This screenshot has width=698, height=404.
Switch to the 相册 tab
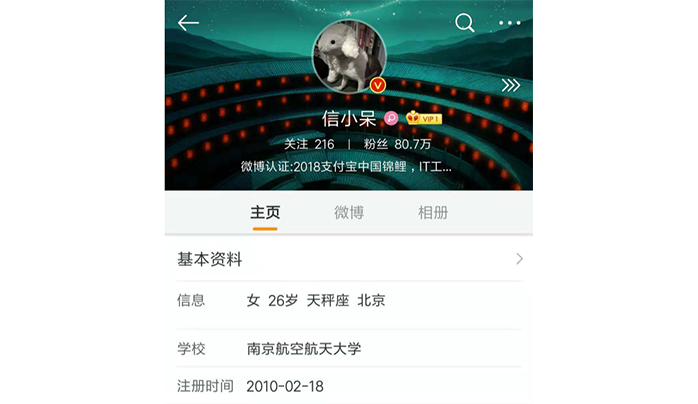pos(433,212)
